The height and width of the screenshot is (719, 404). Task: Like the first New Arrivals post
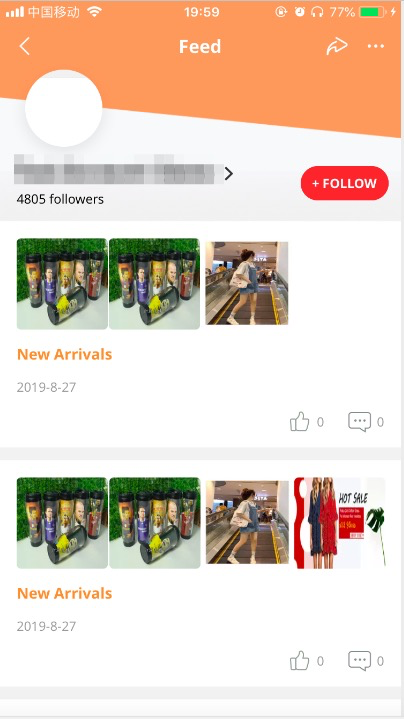pos(299,421)
